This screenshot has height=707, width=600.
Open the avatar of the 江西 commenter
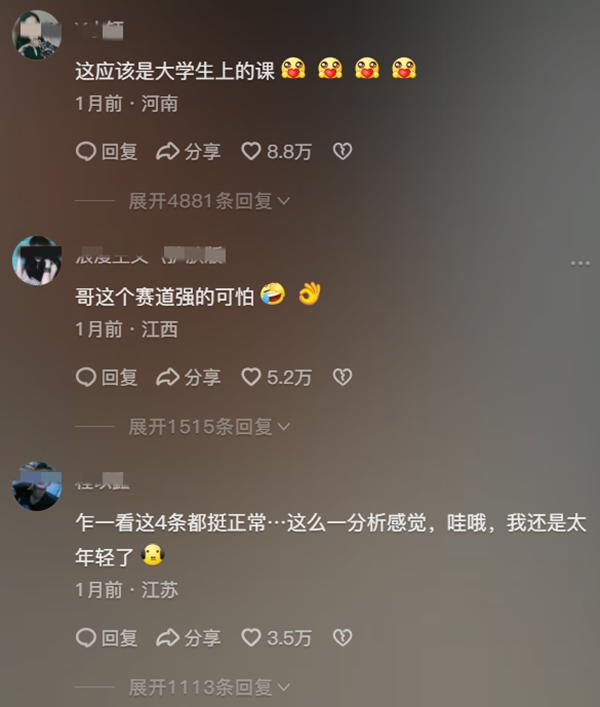tap(37, 260)
